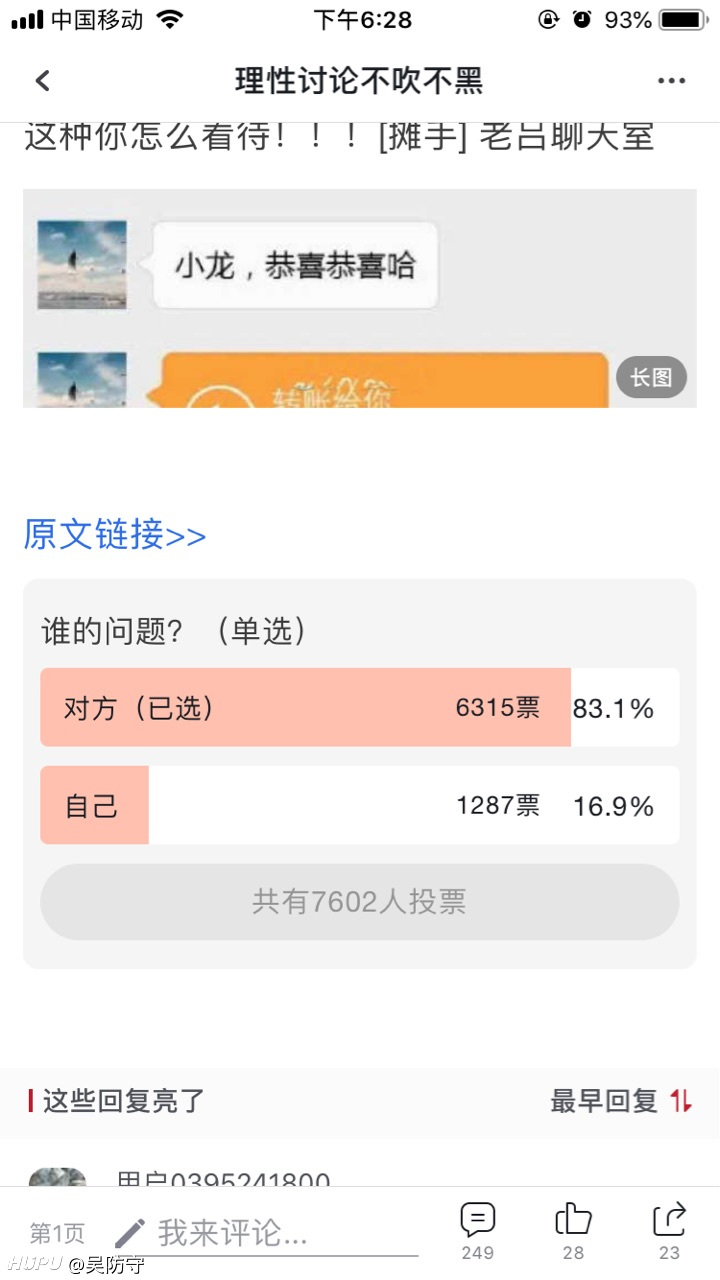Open the three-dot overflow menu
The height and width of the screenshot is (1280, 720).
point(671,81)
